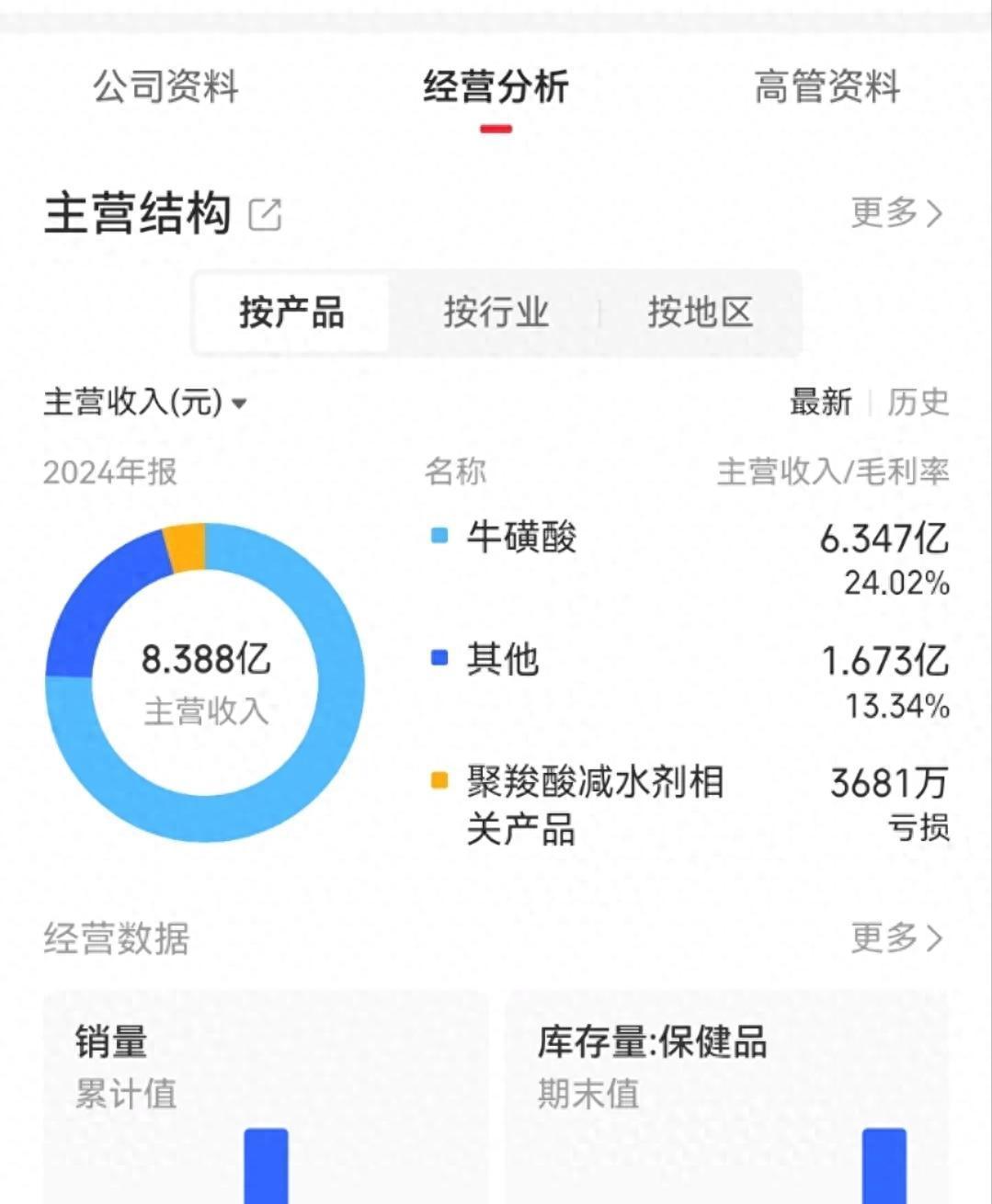Switch to the 高管资料 tab

click(827, 87)
